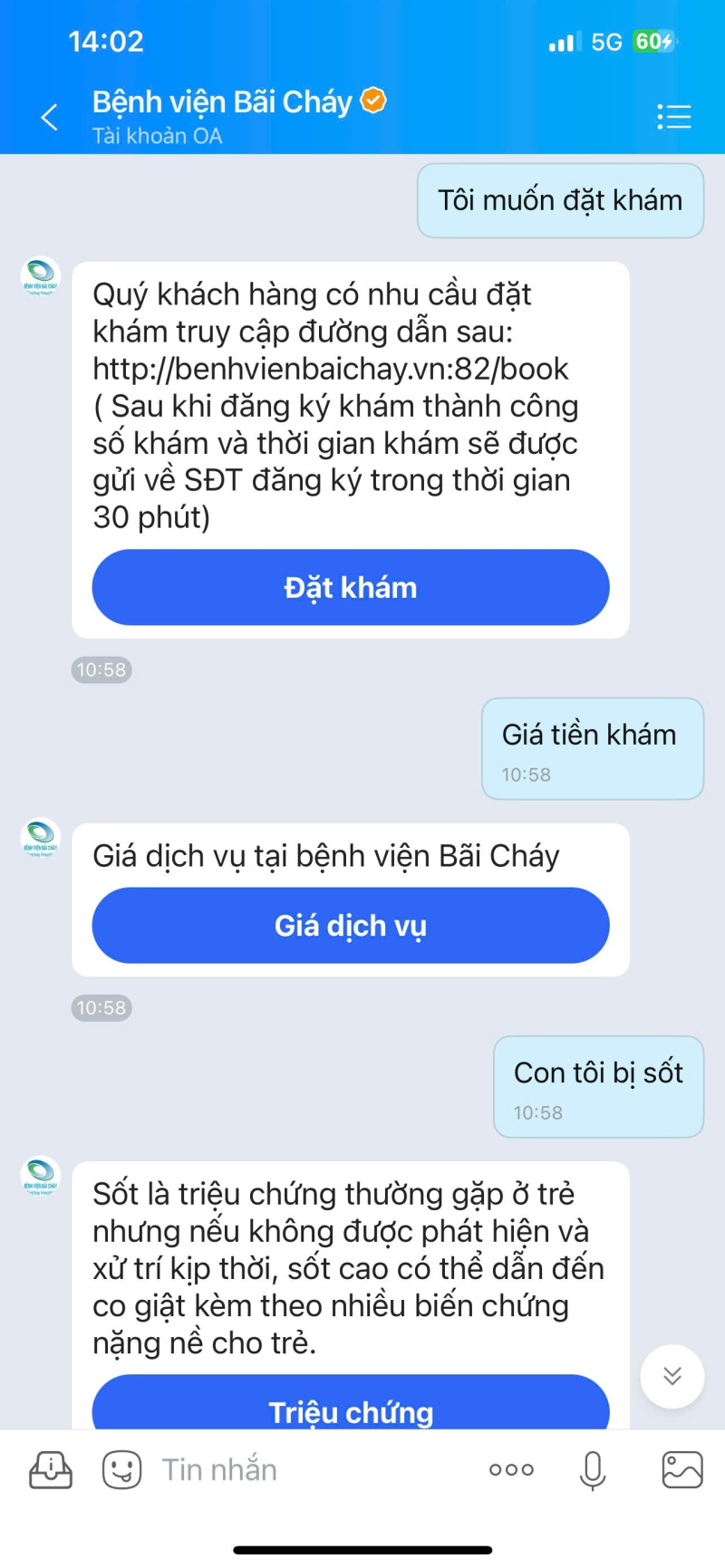Tap the Triệu chứng button
725x1568 pixels.
(x=350, y=1407)
